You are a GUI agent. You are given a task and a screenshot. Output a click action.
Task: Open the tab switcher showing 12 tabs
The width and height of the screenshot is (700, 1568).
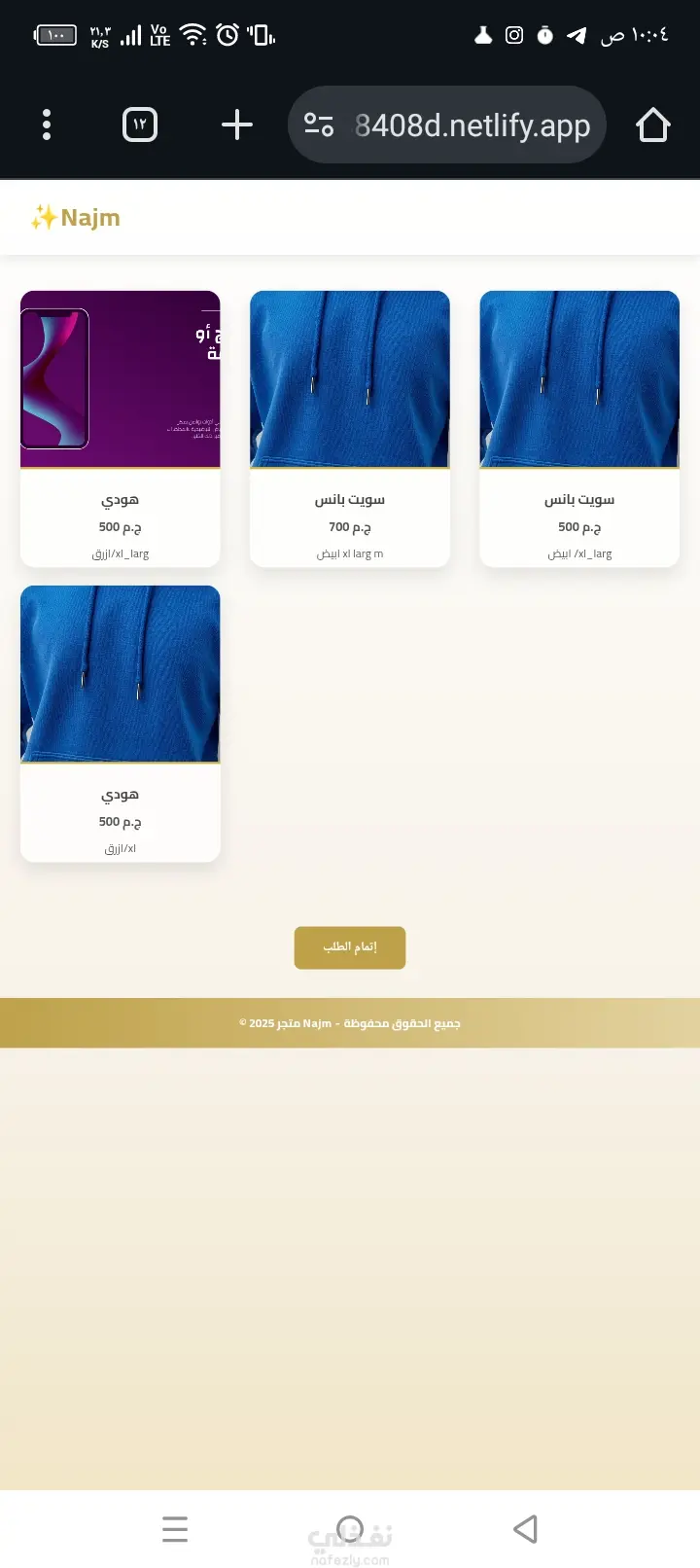140,125
